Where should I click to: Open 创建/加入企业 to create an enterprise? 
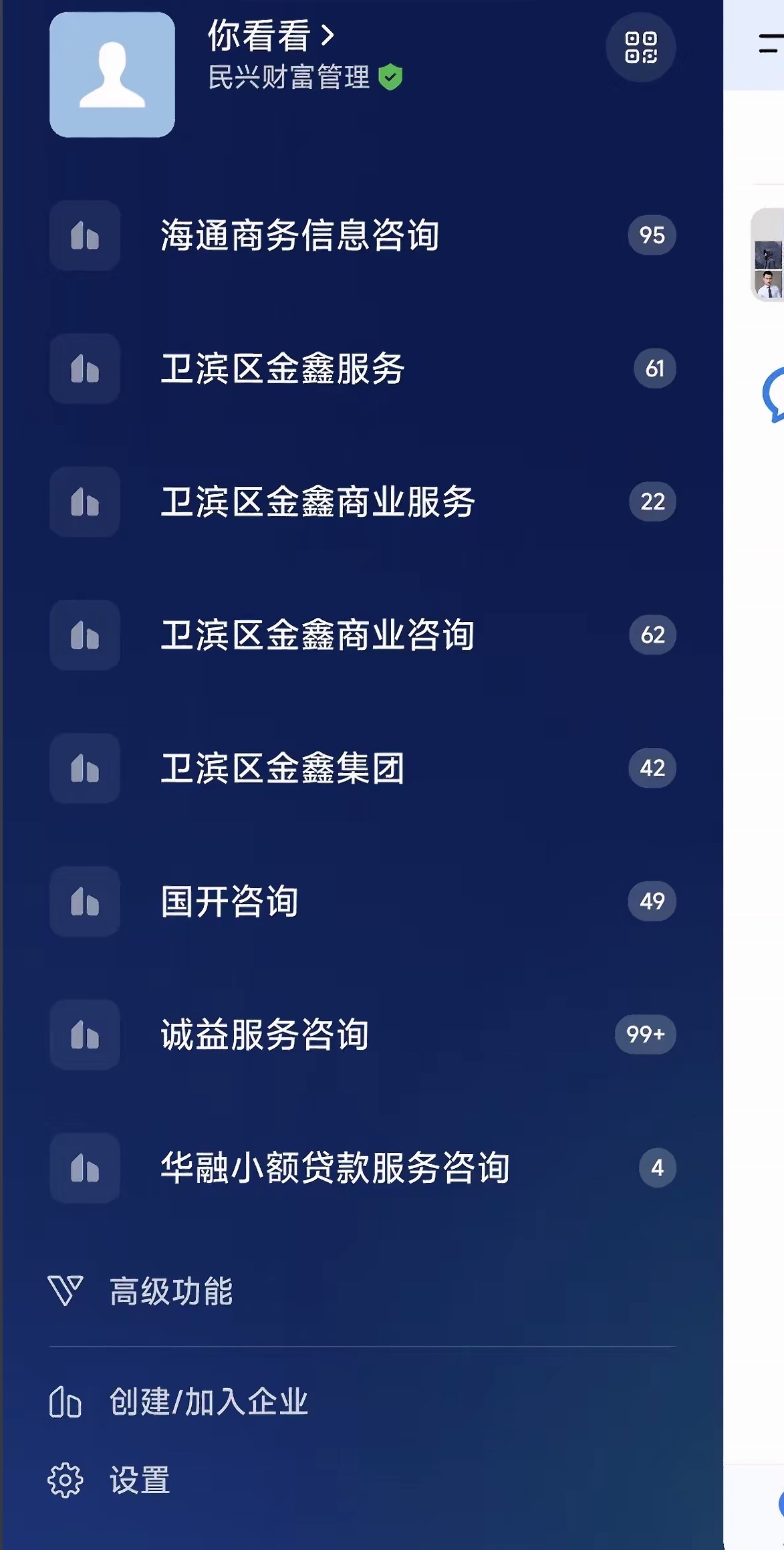pyautogui.click(x=208, y=1401)
